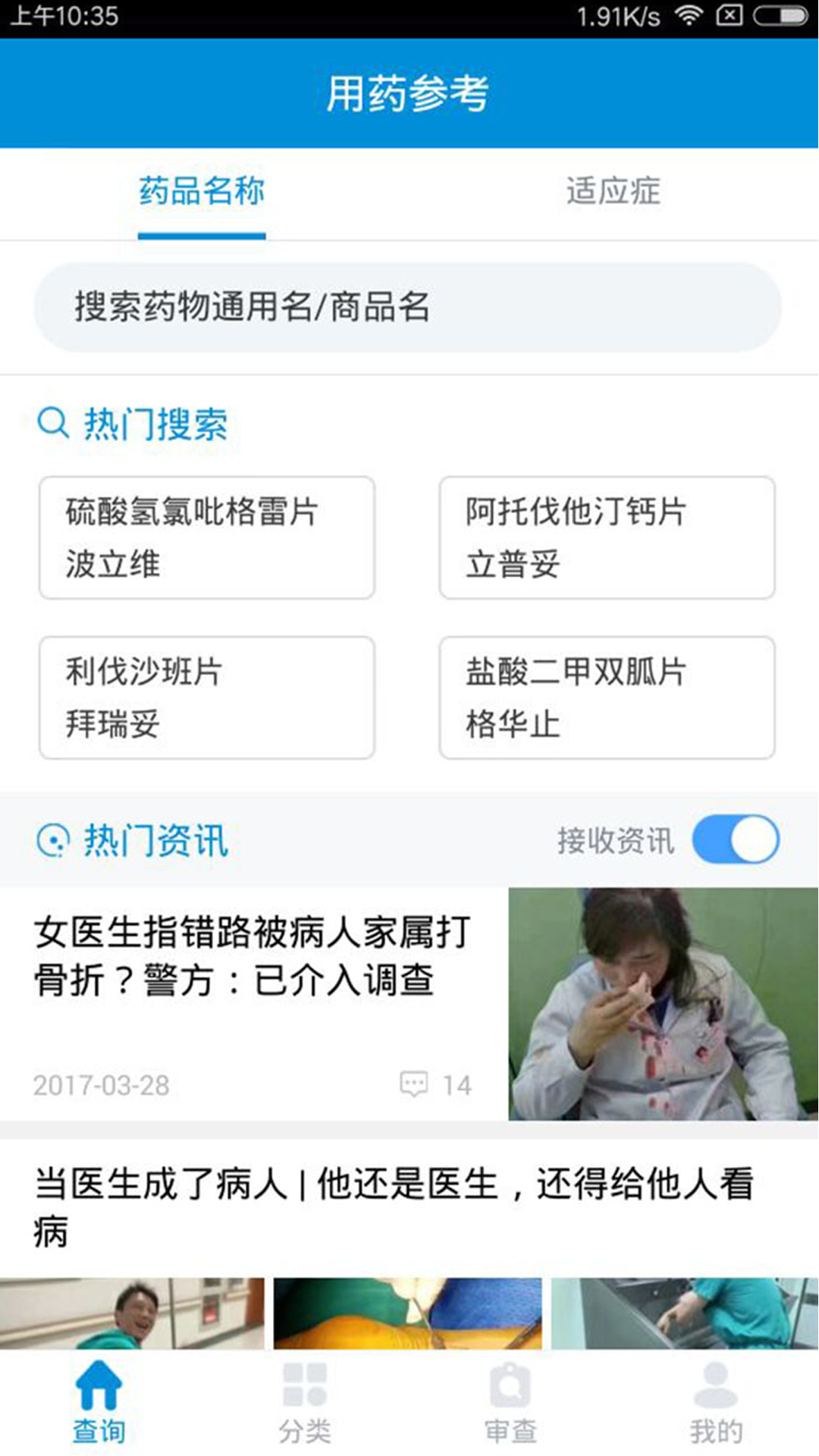This screenshot has width=819, height=1456.
Task: Tap the comment bubble icon showing 14
Action: [x=413, y=1084]
